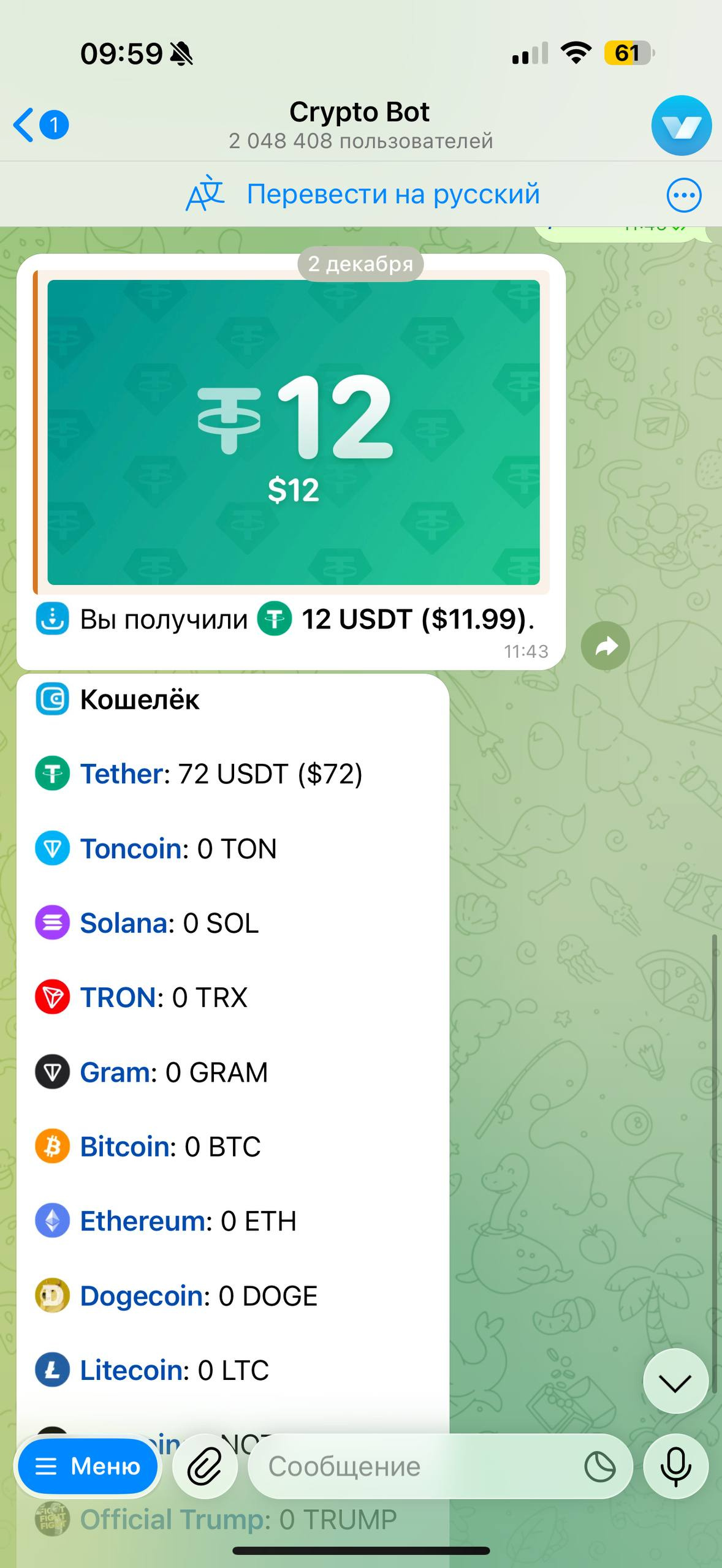Open Crypto Bot profile avatar

click(x=681, y=126)
